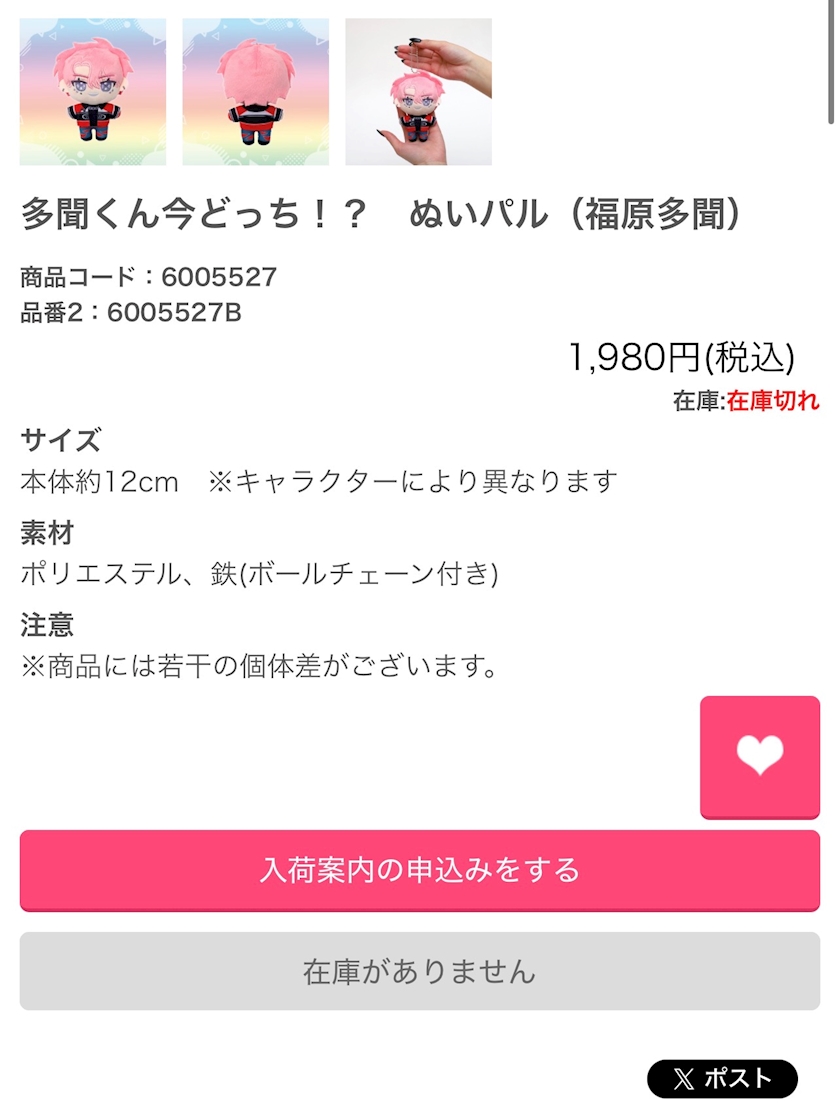Viewport: 840px width, 1115px height.
Task: View the hand-held plush size thumbnail
Action: (x=418, y=91)
